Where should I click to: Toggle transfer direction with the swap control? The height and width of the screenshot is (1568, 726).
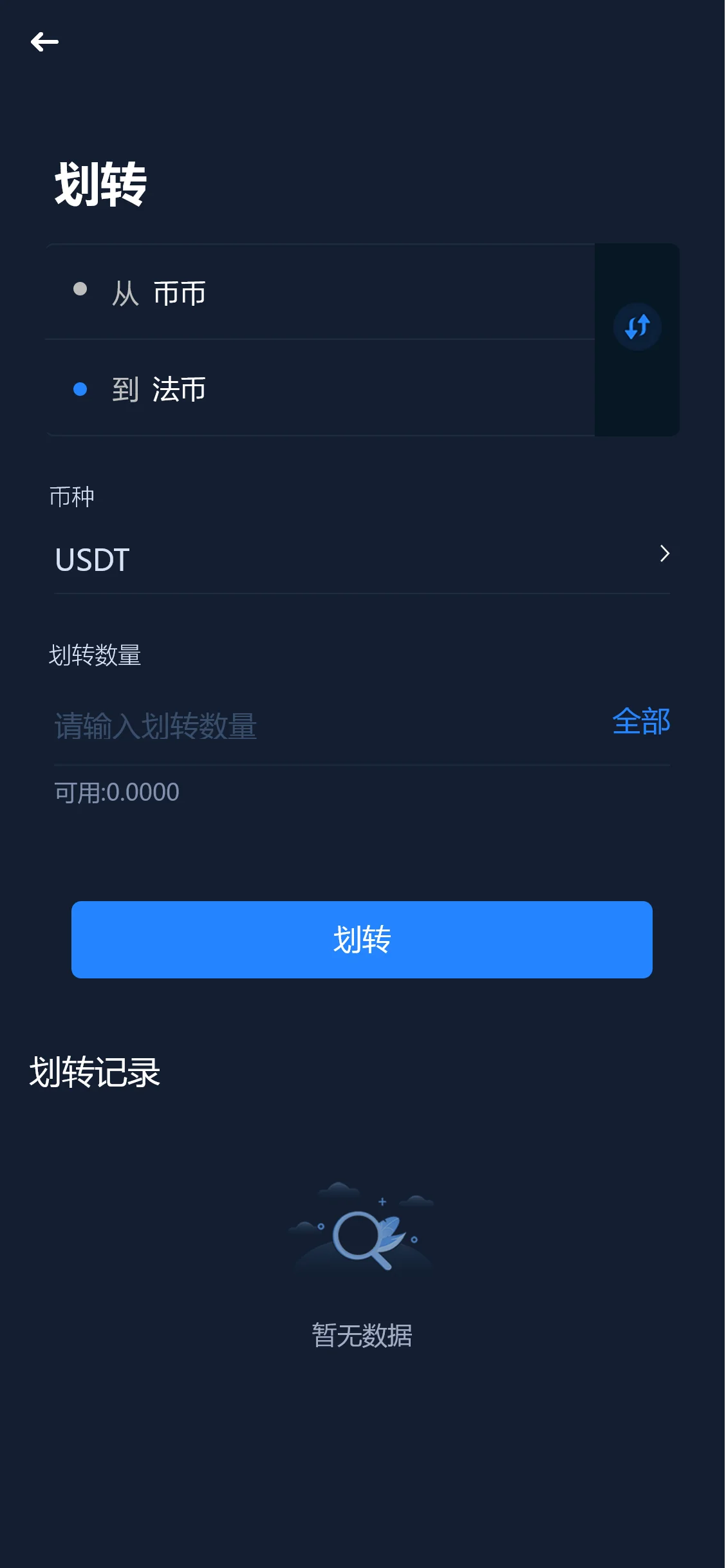tap(637, 327)
